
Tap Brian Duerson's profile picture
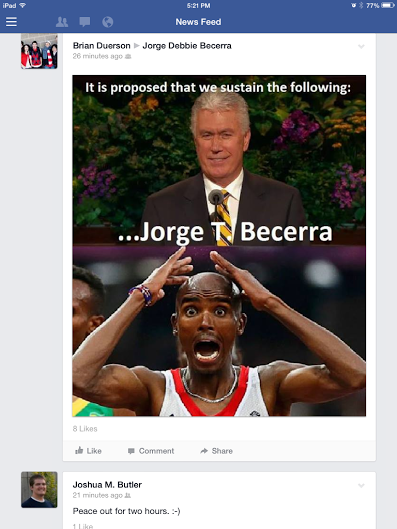pyautogui.click(x=39, y=51)
